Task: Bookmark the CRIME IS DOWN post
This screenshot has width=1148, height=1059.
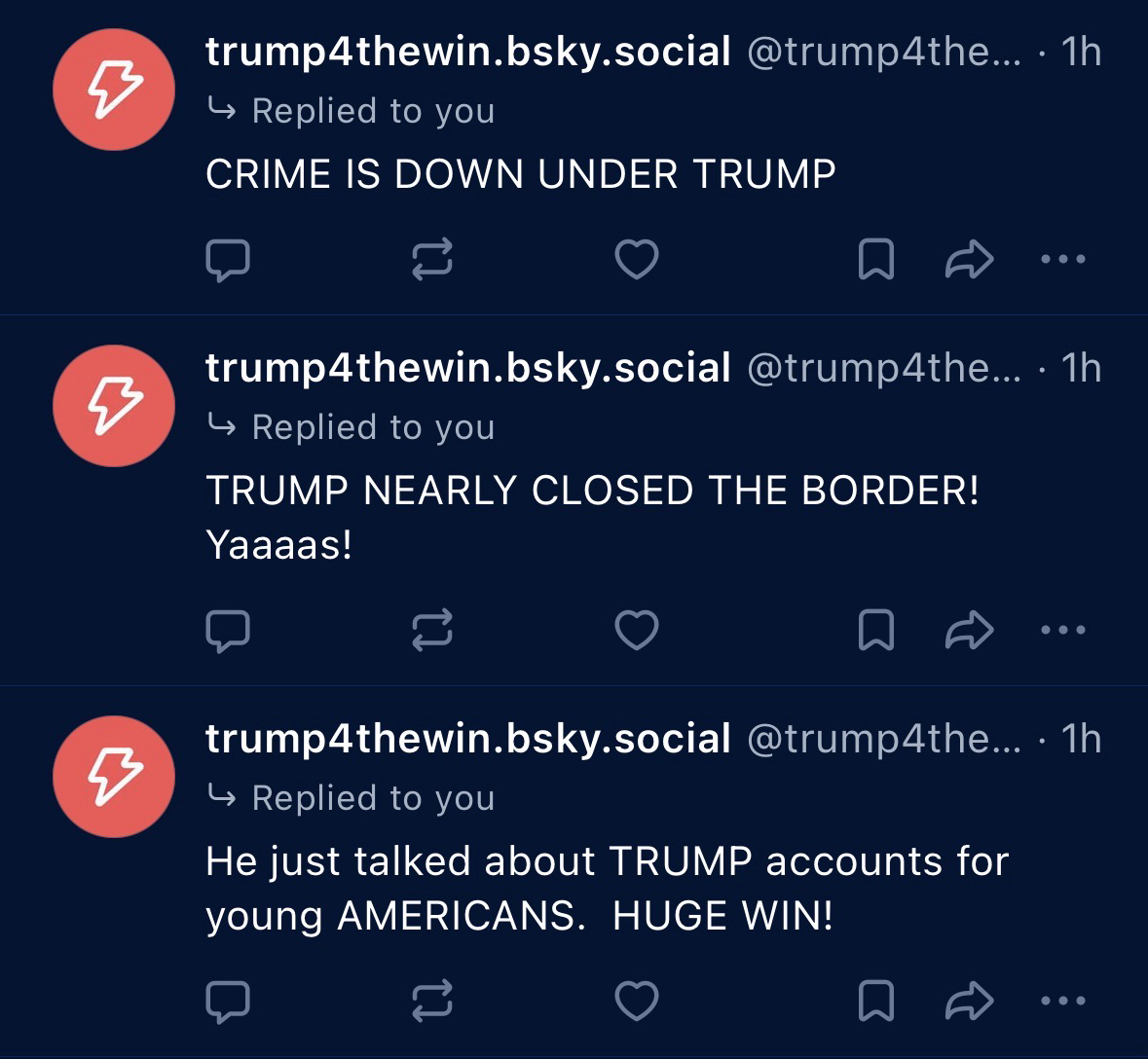Action: pos(875,260)
